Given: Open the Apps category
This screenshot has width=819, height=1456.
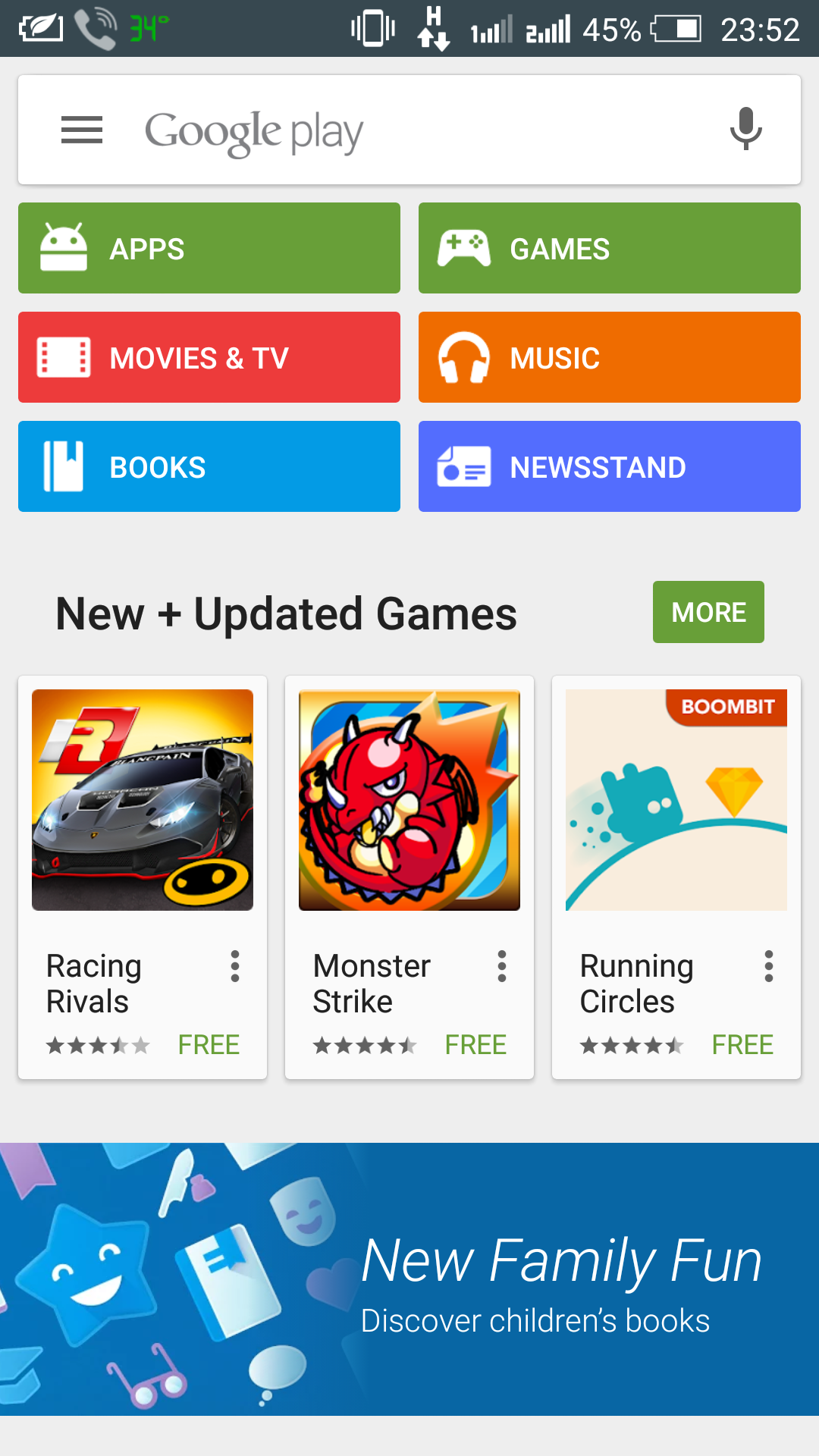Looking at the screenshot, I should 209,248.
